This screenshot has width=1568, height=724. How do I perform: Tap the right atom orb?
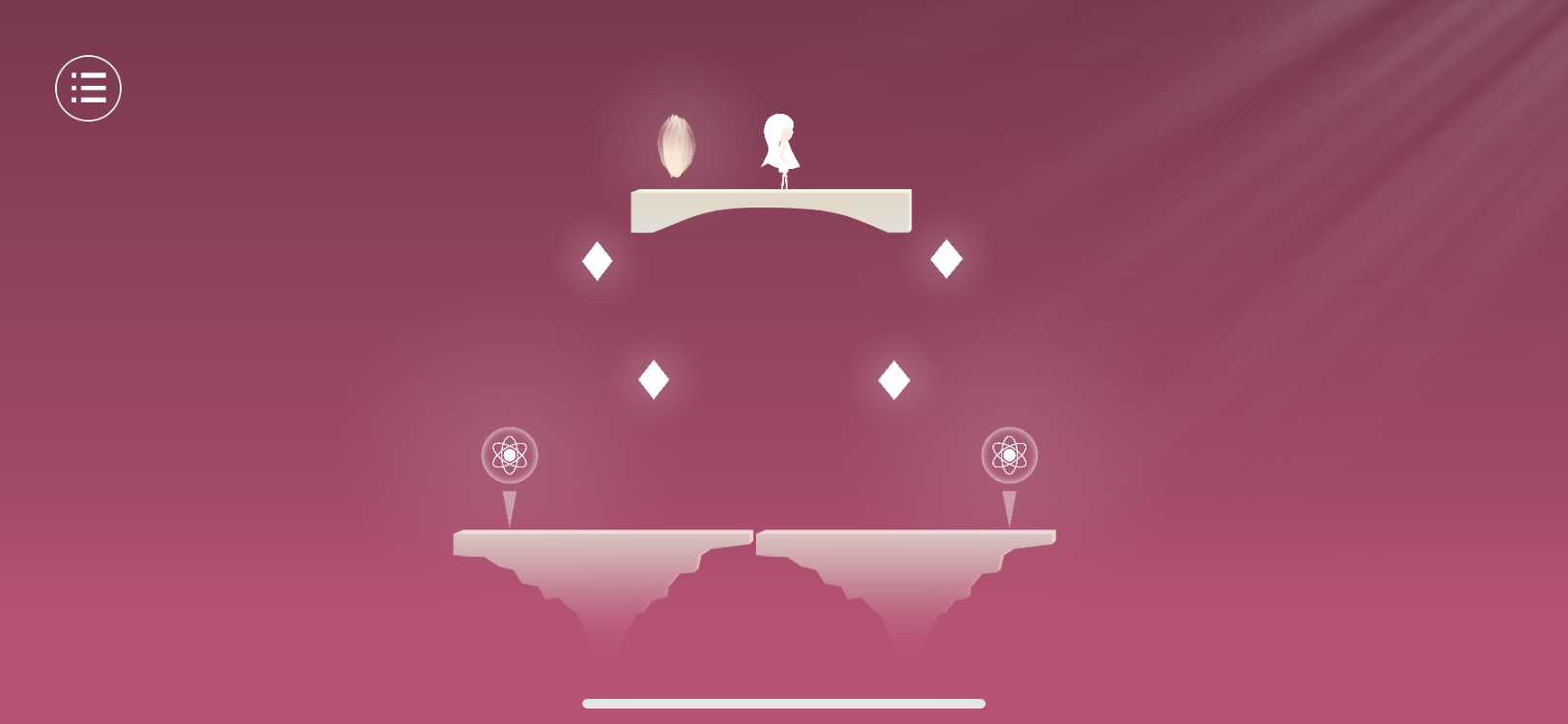1009,455
